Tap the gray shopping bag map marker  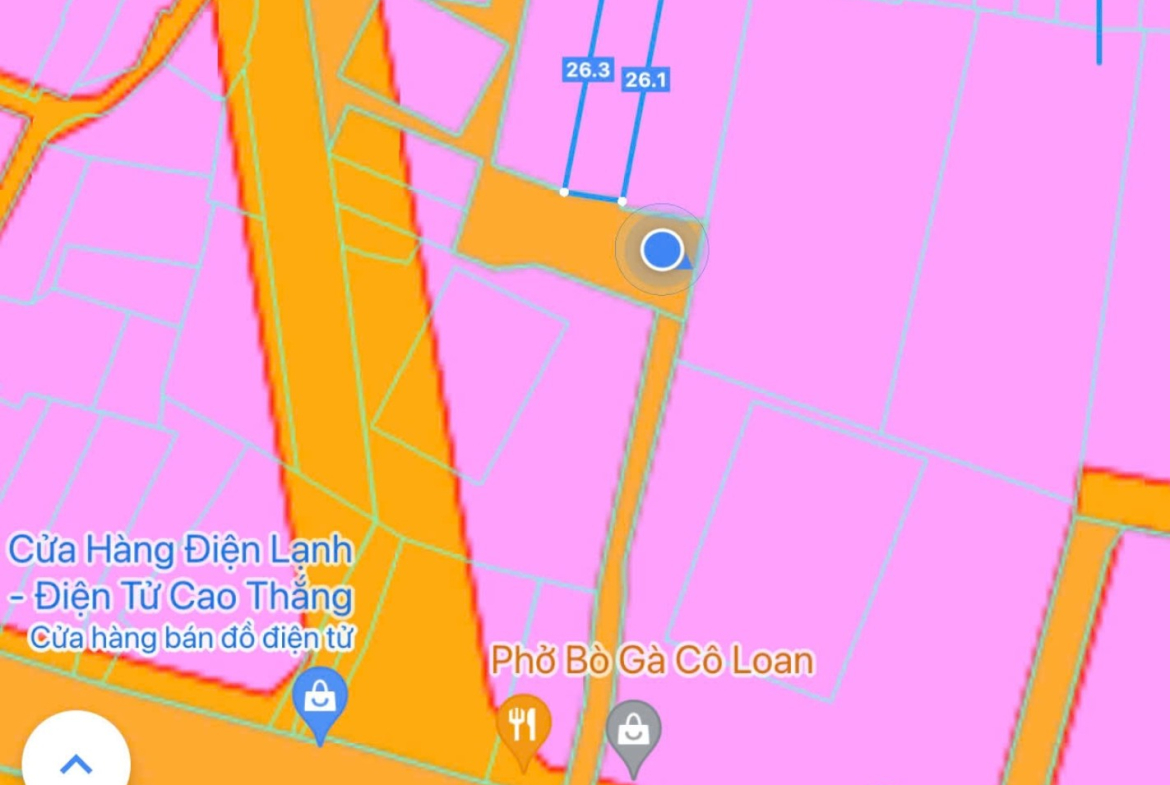[633, 730]
